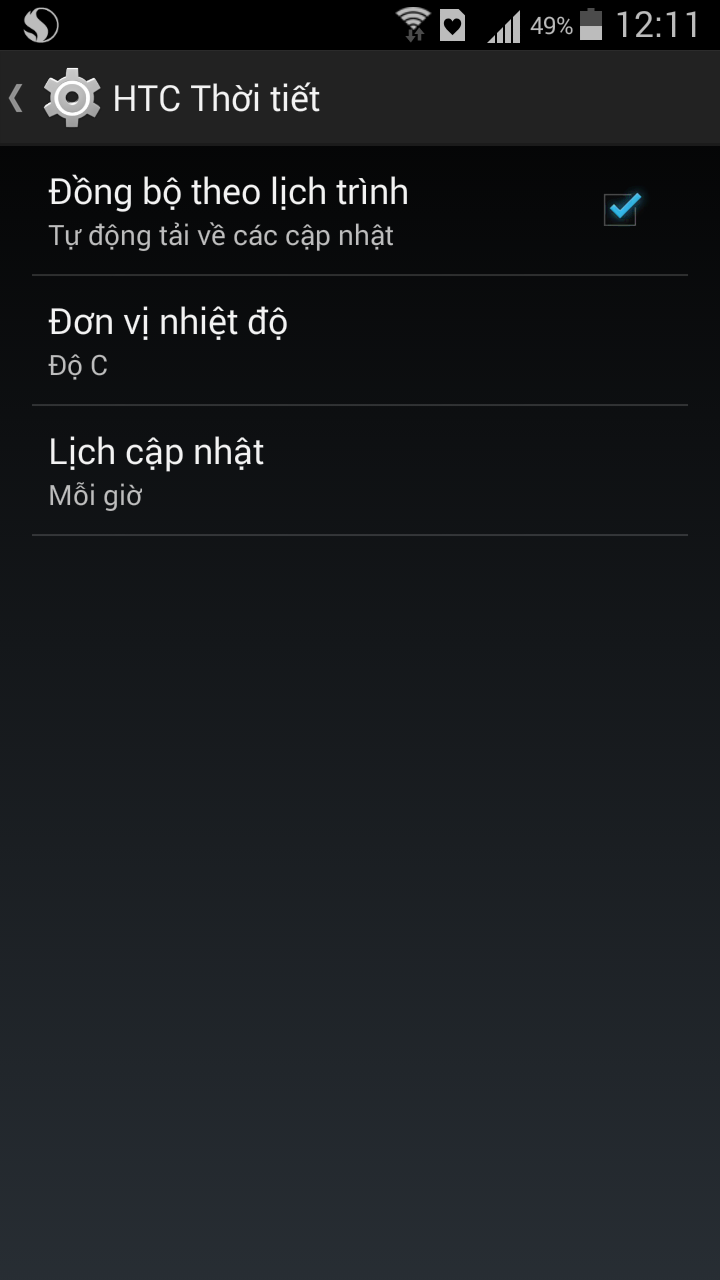Viewport: 720px width, 1280px height.
Task: Tap the back arrow next to HTC Thời tiết
Action: (x=14, y=96)
